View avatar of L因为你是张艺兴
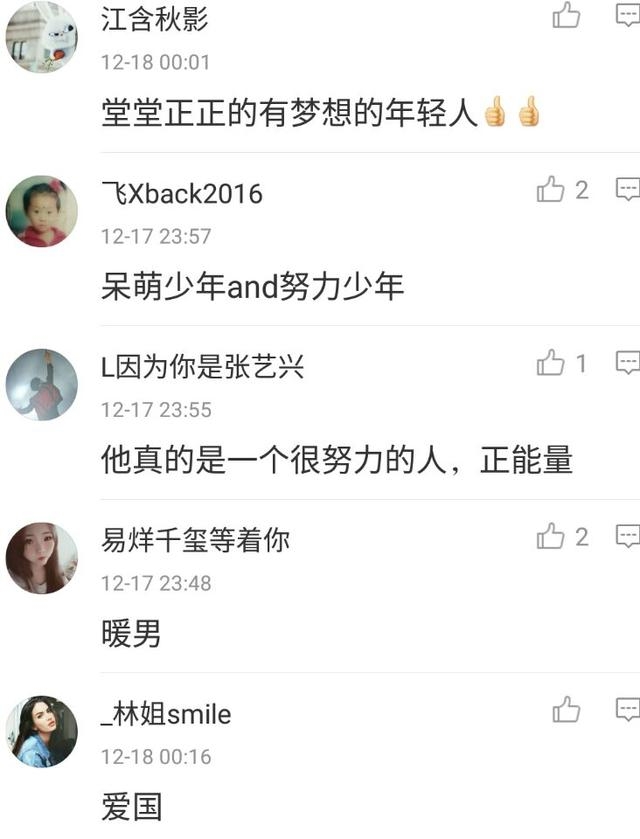The height and width of the screenshot is (839, 640). pos(41,385)
